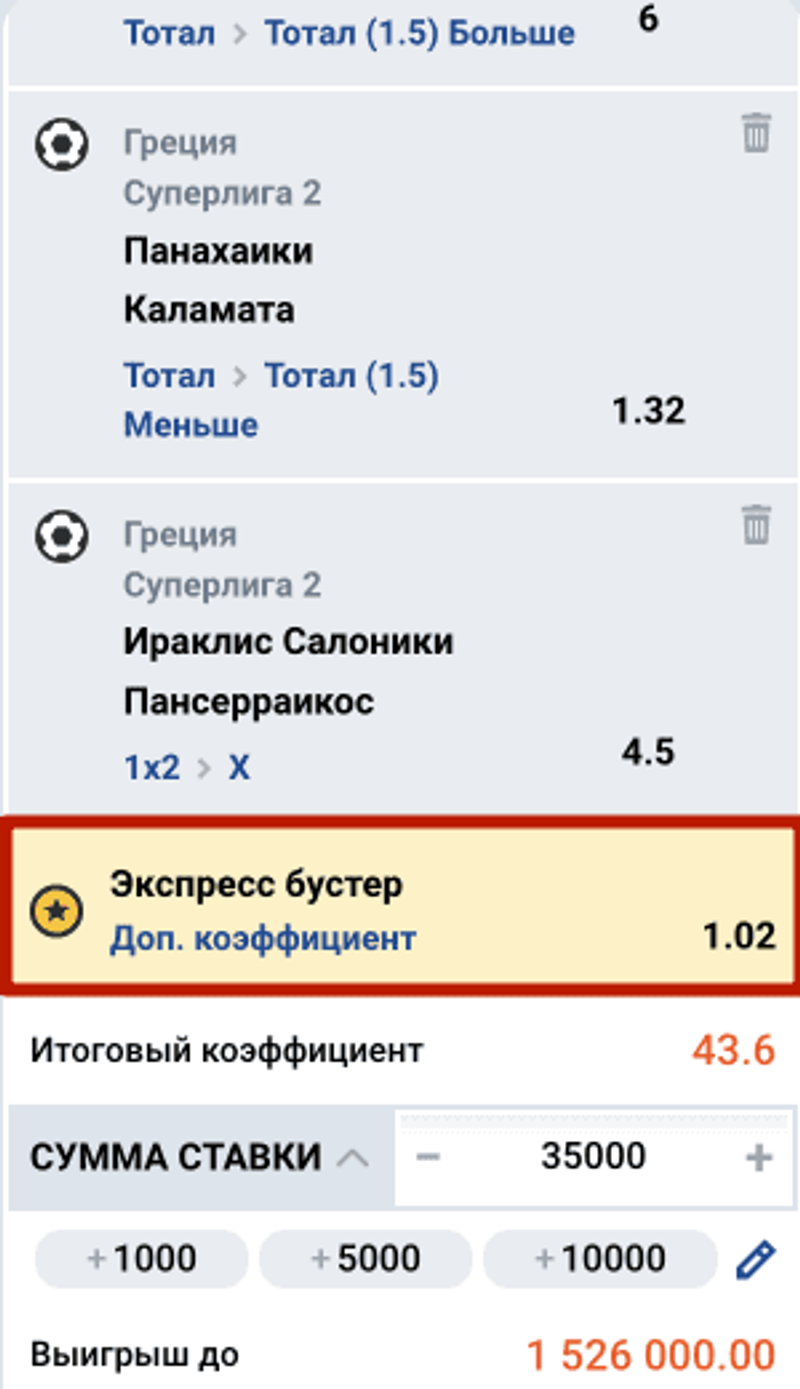Add +5000 to the bet amount
800x1389 pixels.
pos(365,1258)
